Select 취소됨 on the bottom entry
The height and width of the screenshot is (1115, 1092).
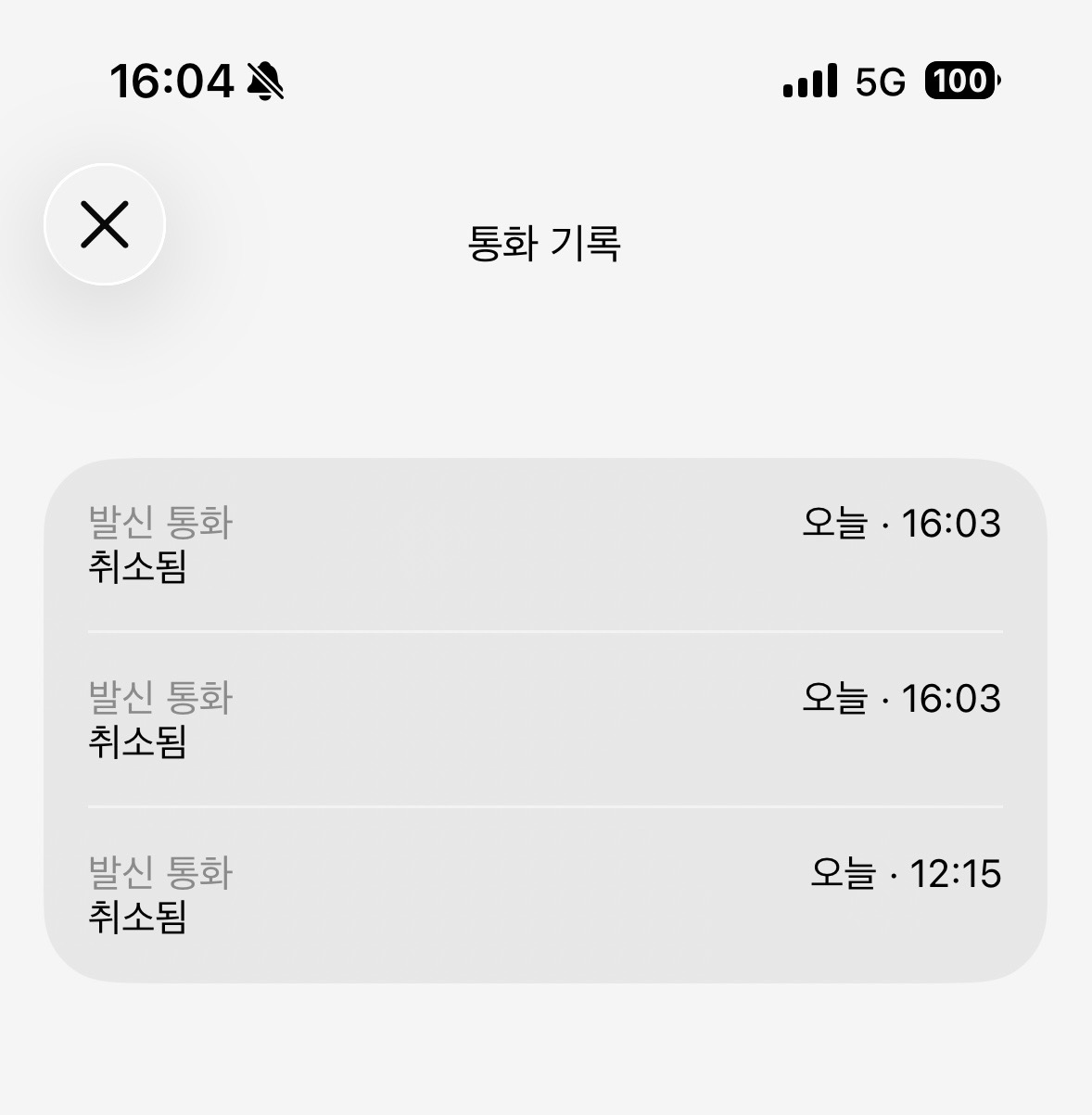(x=136, y=918)
